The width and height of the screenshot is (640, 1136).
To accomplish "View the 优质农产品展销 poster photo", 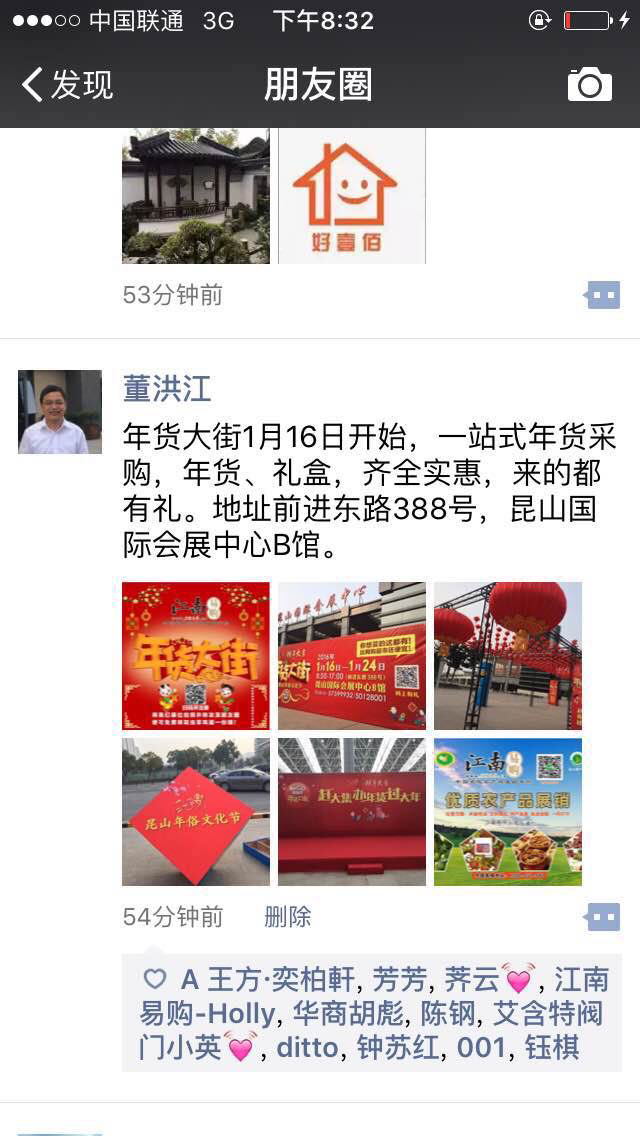I will click(x=507, y=812).
